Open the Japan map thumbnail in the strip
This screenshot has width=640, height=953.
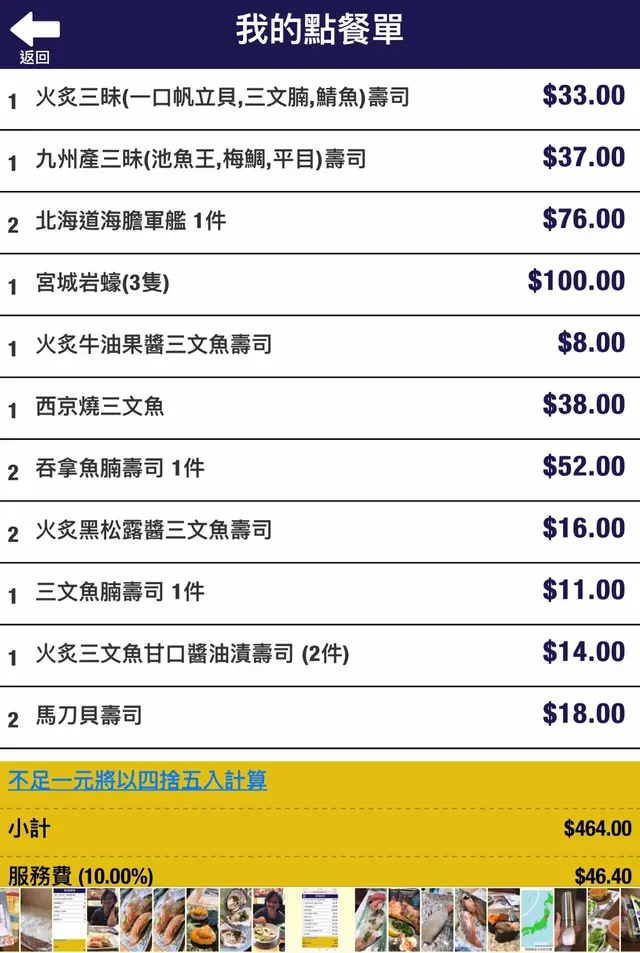pos(537,920)
